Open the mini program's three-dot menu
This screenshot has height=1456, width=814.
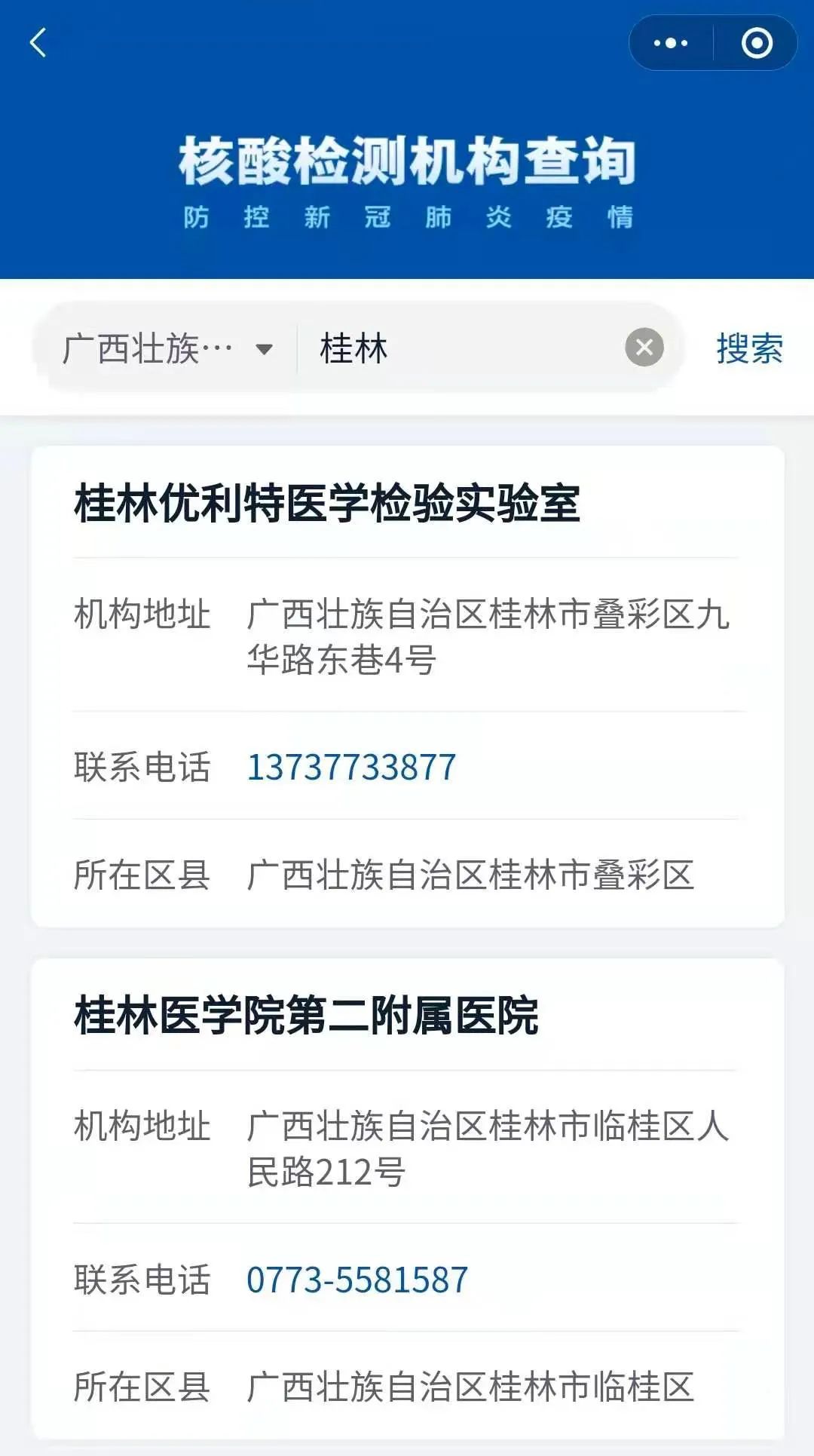point(671,43)
